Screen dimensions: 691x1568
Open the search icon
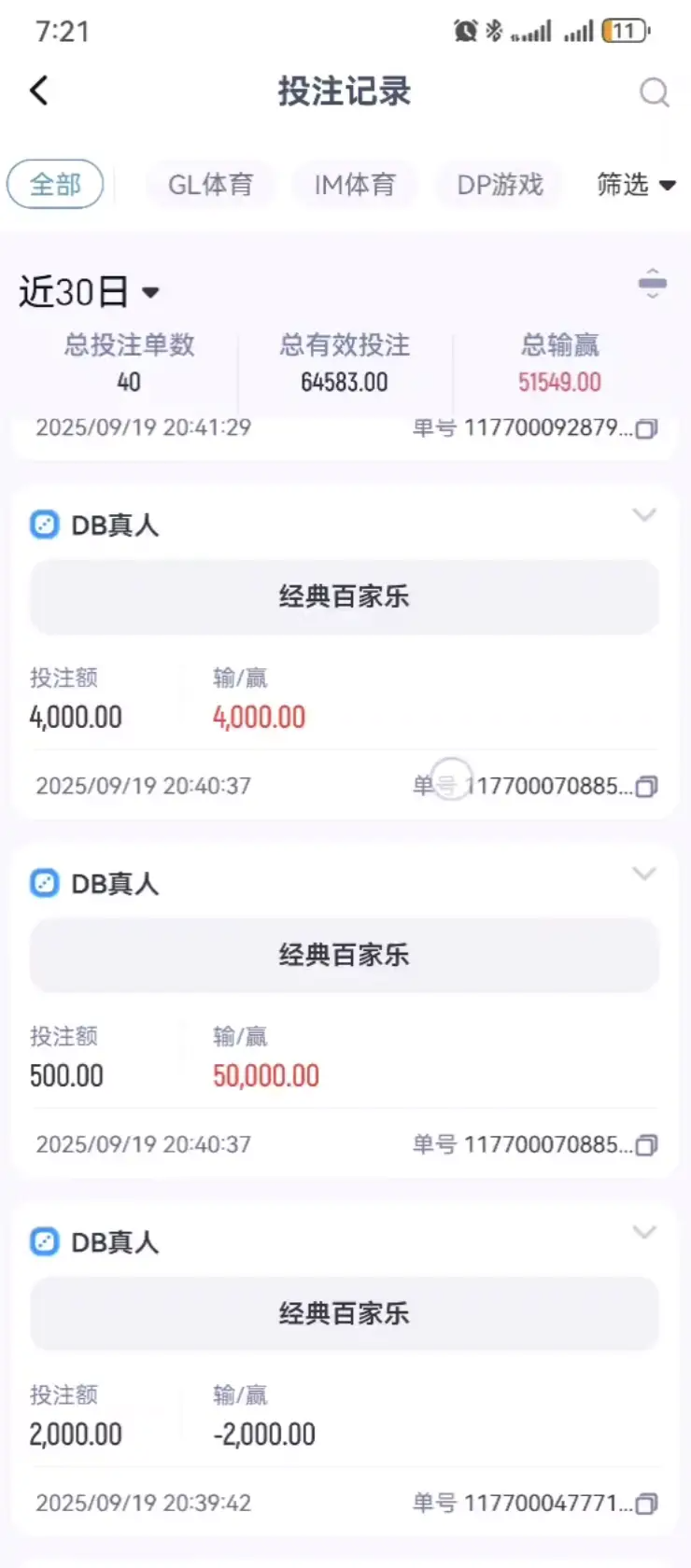click(x=653, y=92)
